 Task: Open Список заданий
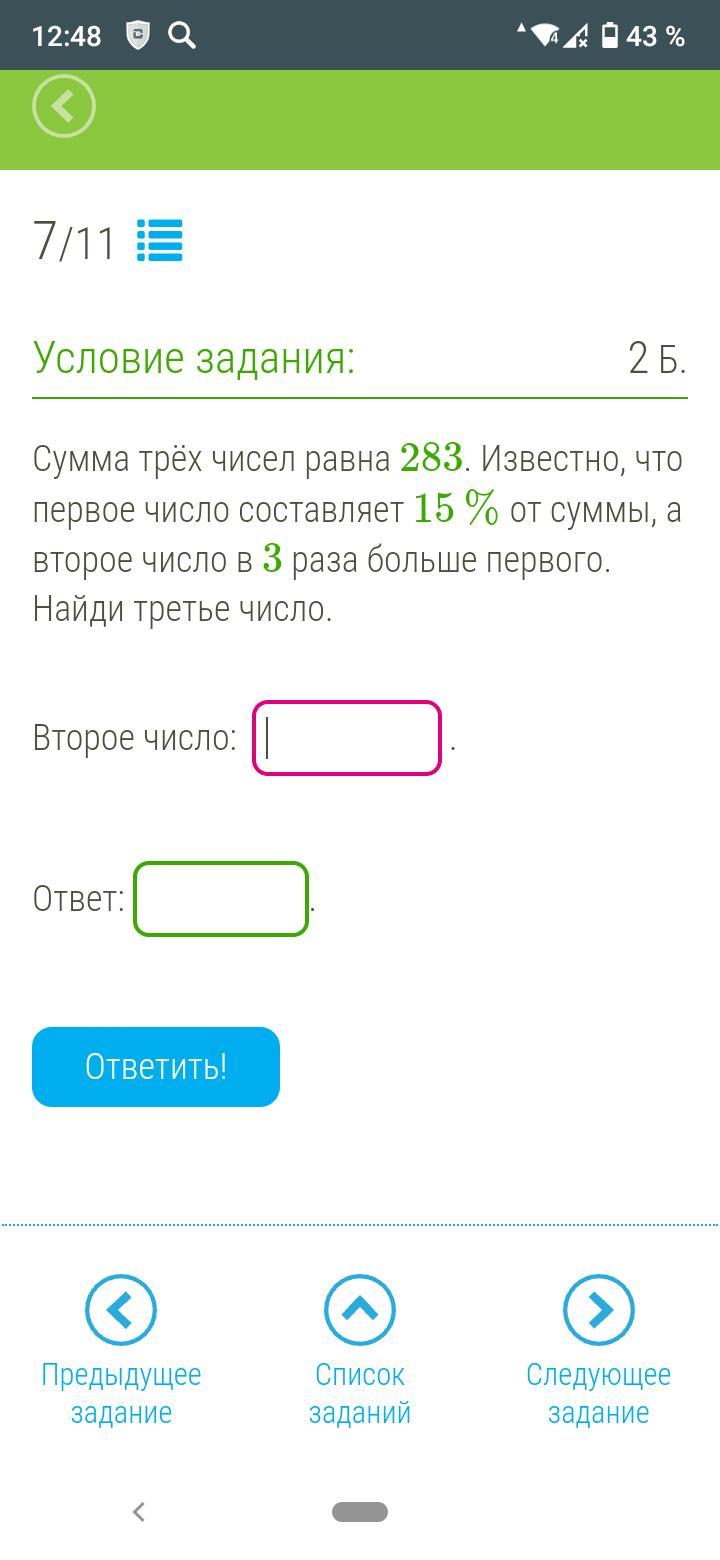[360, 1351]
